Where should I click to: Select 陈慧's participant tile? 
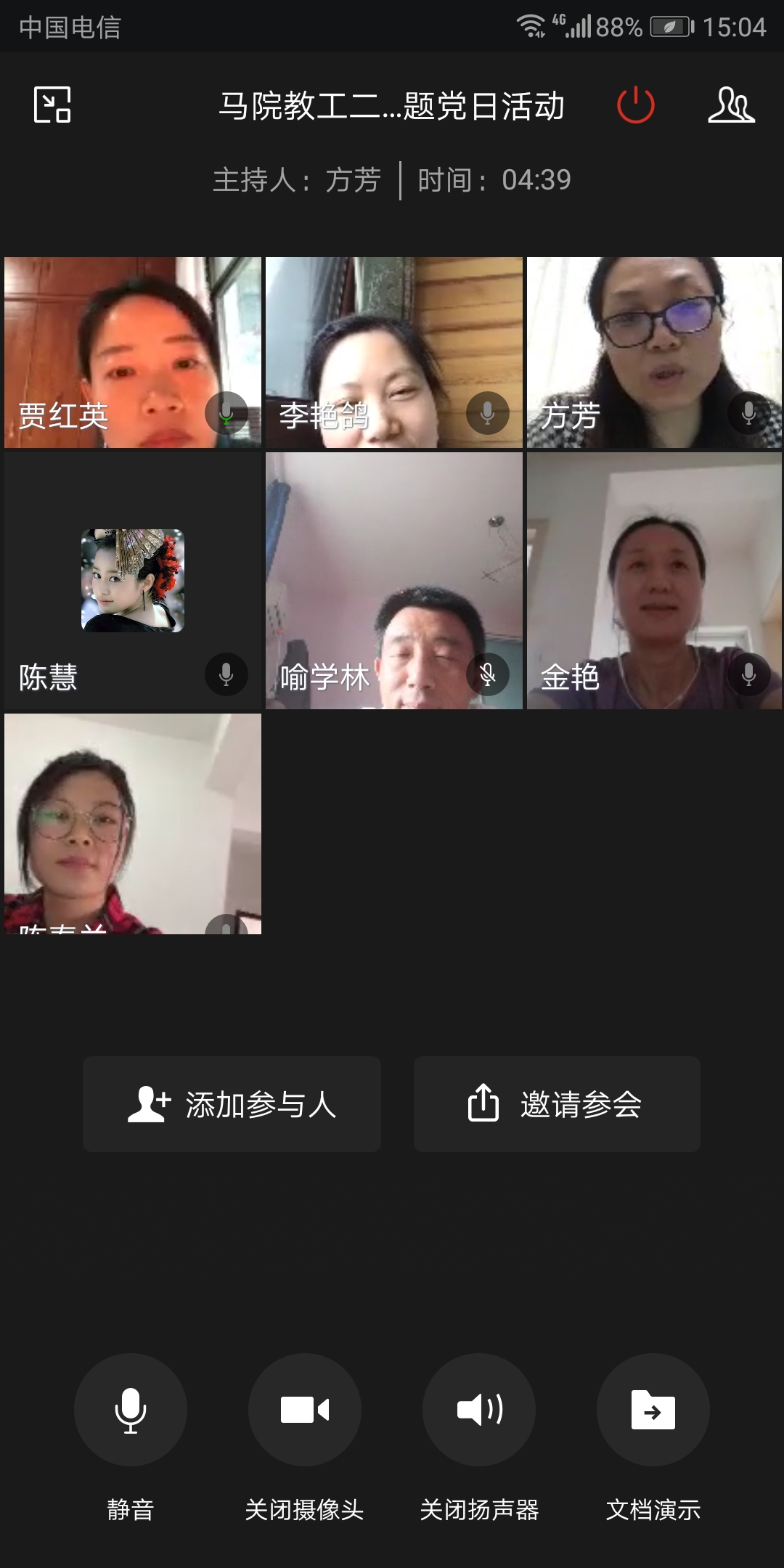click(132, 581)
